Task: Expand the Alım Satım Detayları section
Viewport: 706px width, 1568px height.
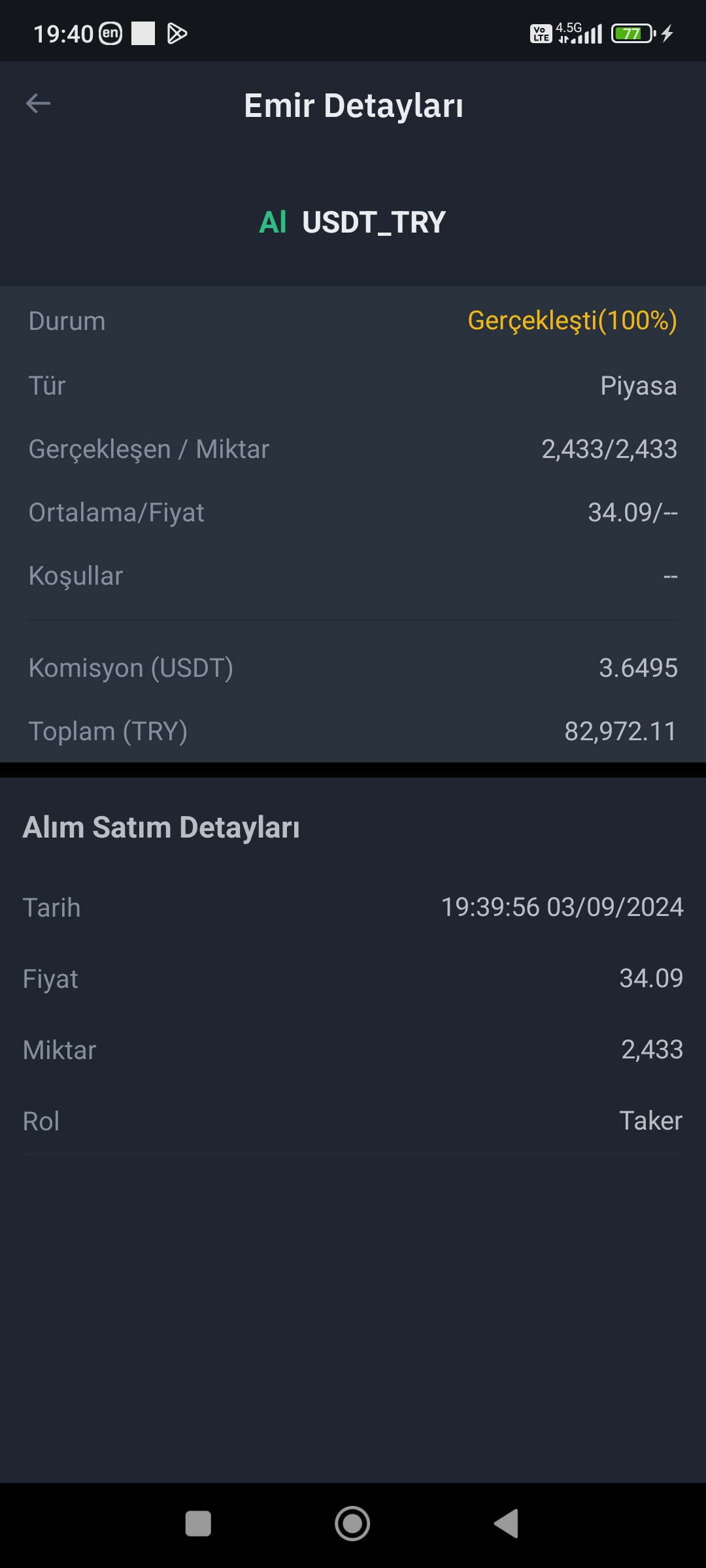Action: tap(161, 826)
